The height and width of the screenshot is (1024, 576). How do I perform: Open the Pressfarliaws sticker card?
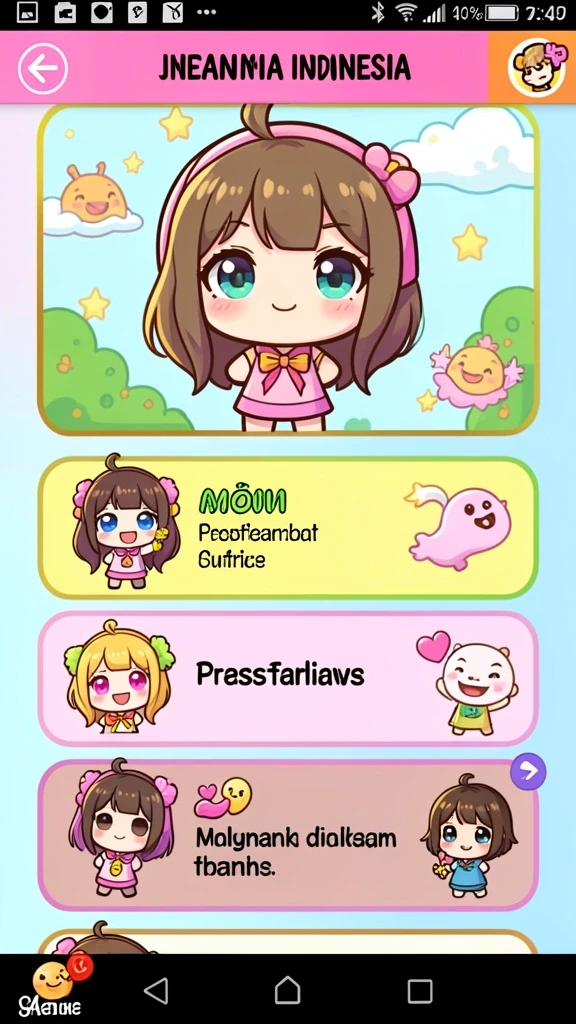click(x=288, y=679)
